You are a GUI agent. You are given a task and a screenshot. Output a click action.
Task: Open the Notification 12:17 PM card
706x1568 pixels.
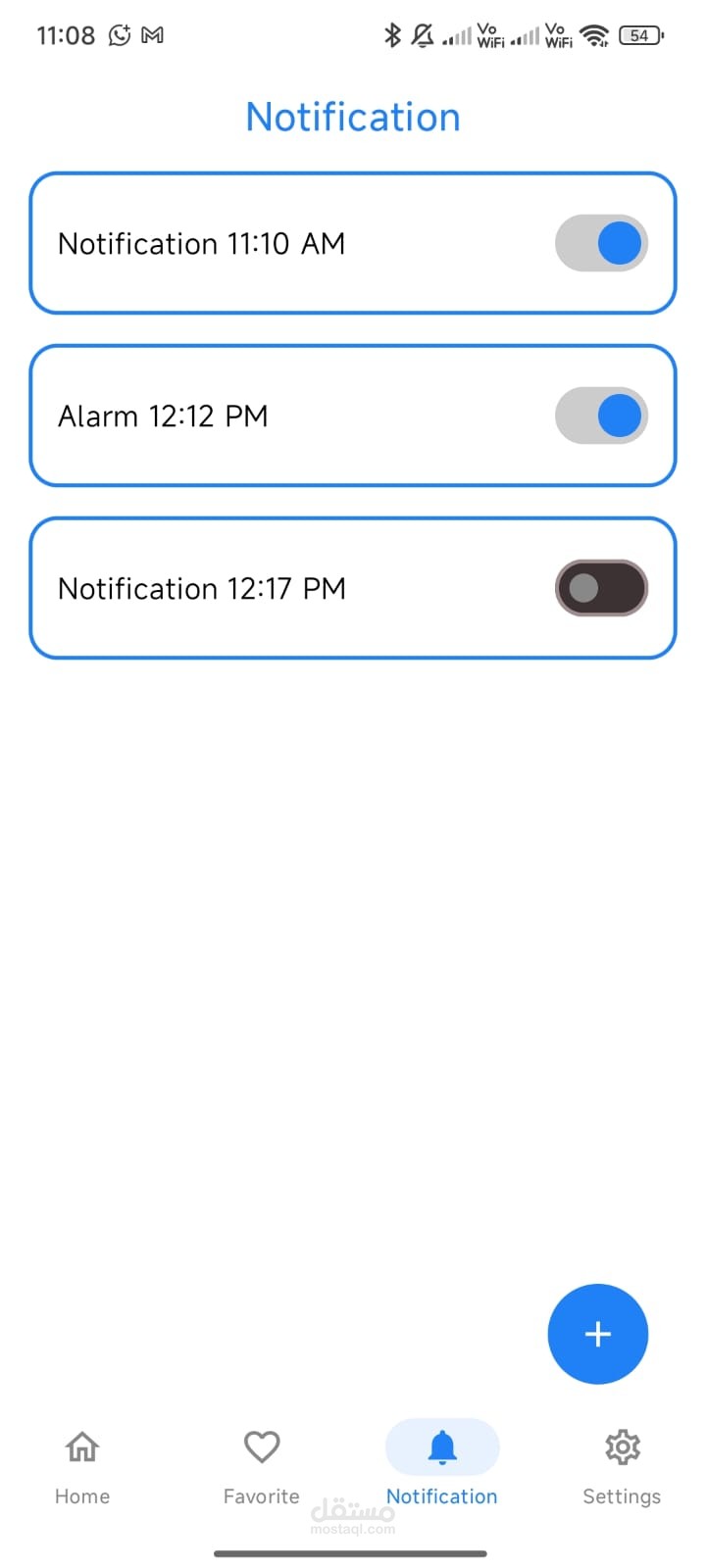[353, 588]
